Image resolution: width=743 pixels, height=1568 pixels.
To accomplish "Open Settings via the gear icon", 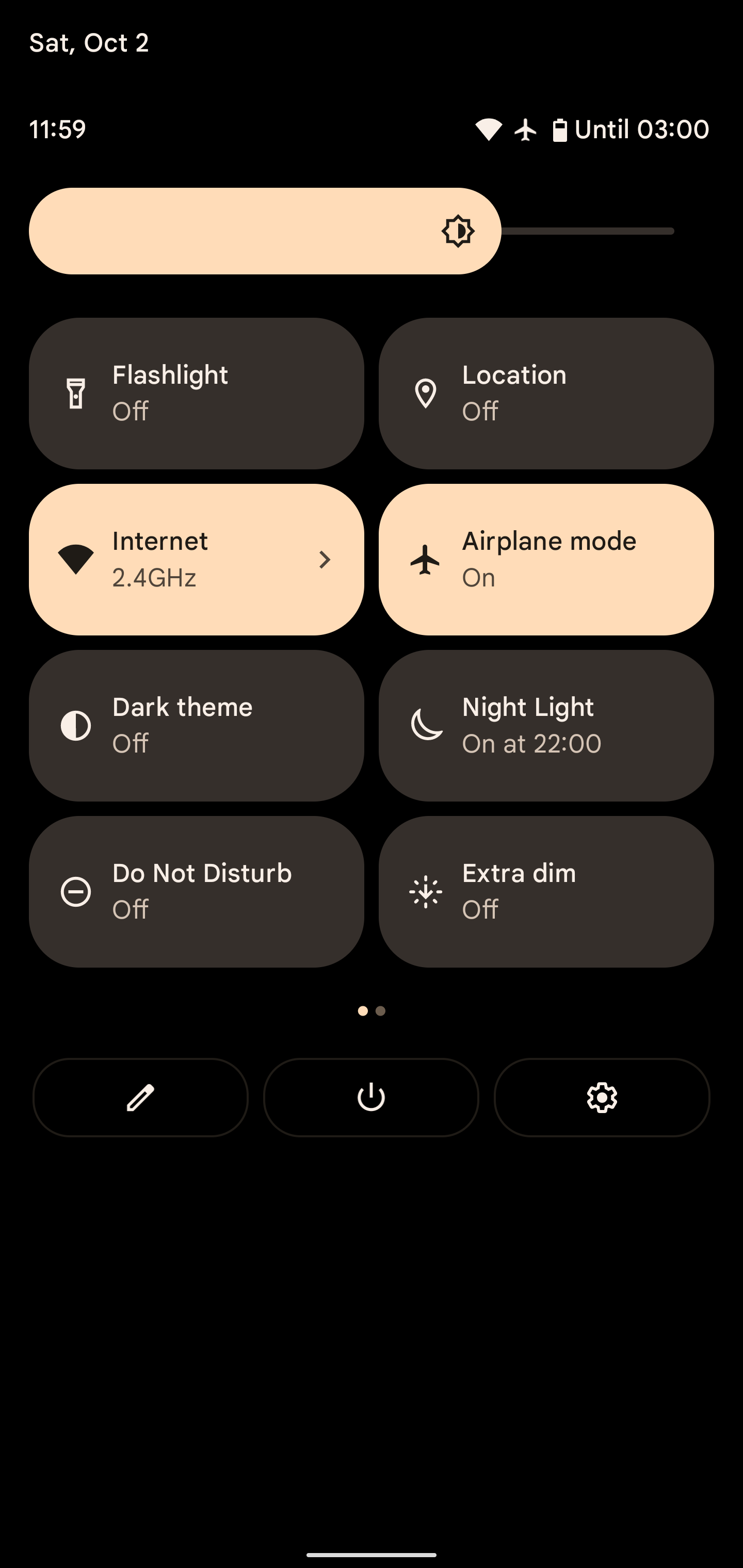I will coord(602,1098).
